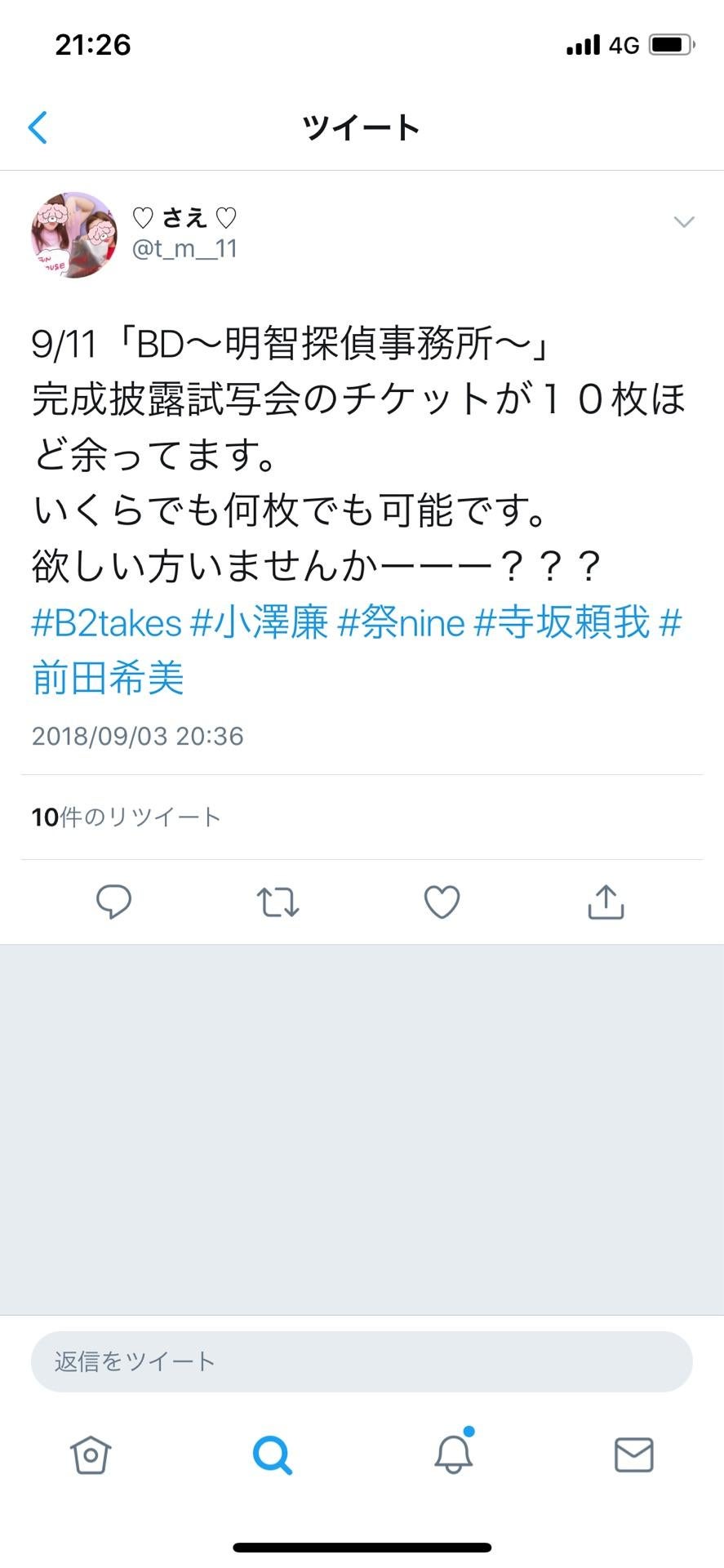The width and height of the screenshot is (724, 1568).
Task: Switch to the ツイート screen title
Action: click(x=362, y=127)
